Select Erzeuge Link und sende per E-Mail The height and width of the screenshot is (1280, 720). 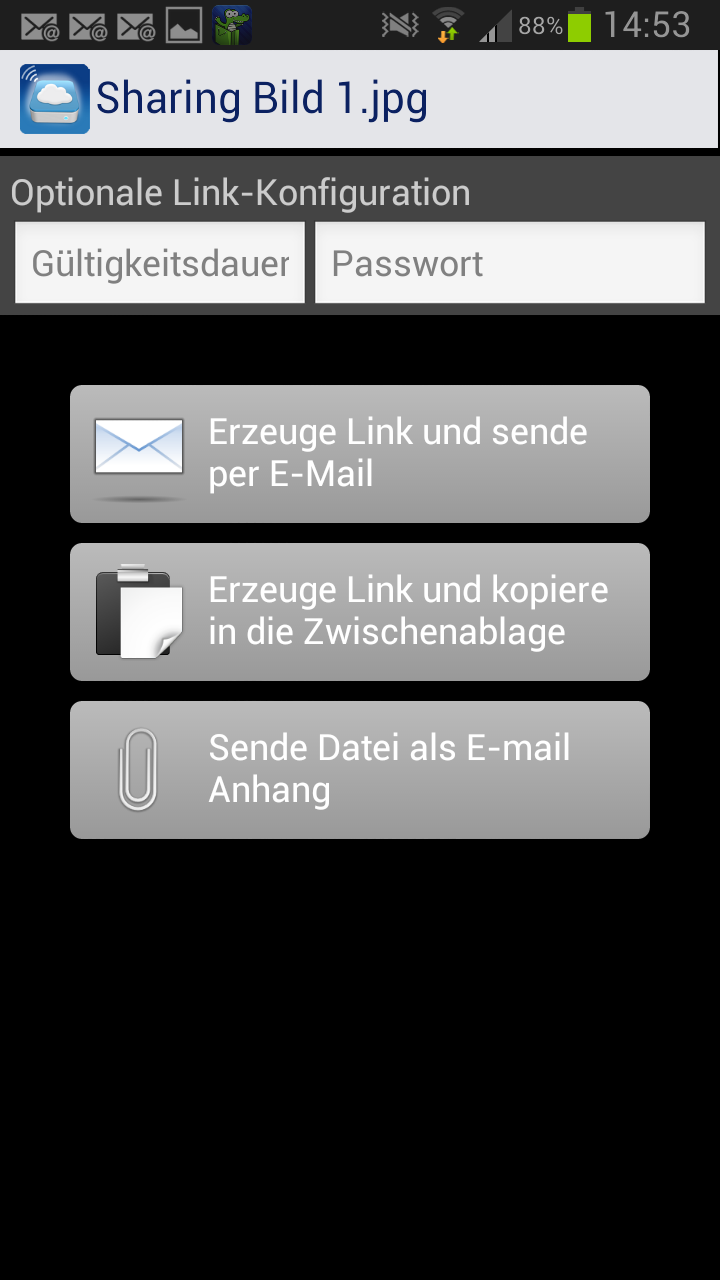pyautogui.click(x=360, y=454)
